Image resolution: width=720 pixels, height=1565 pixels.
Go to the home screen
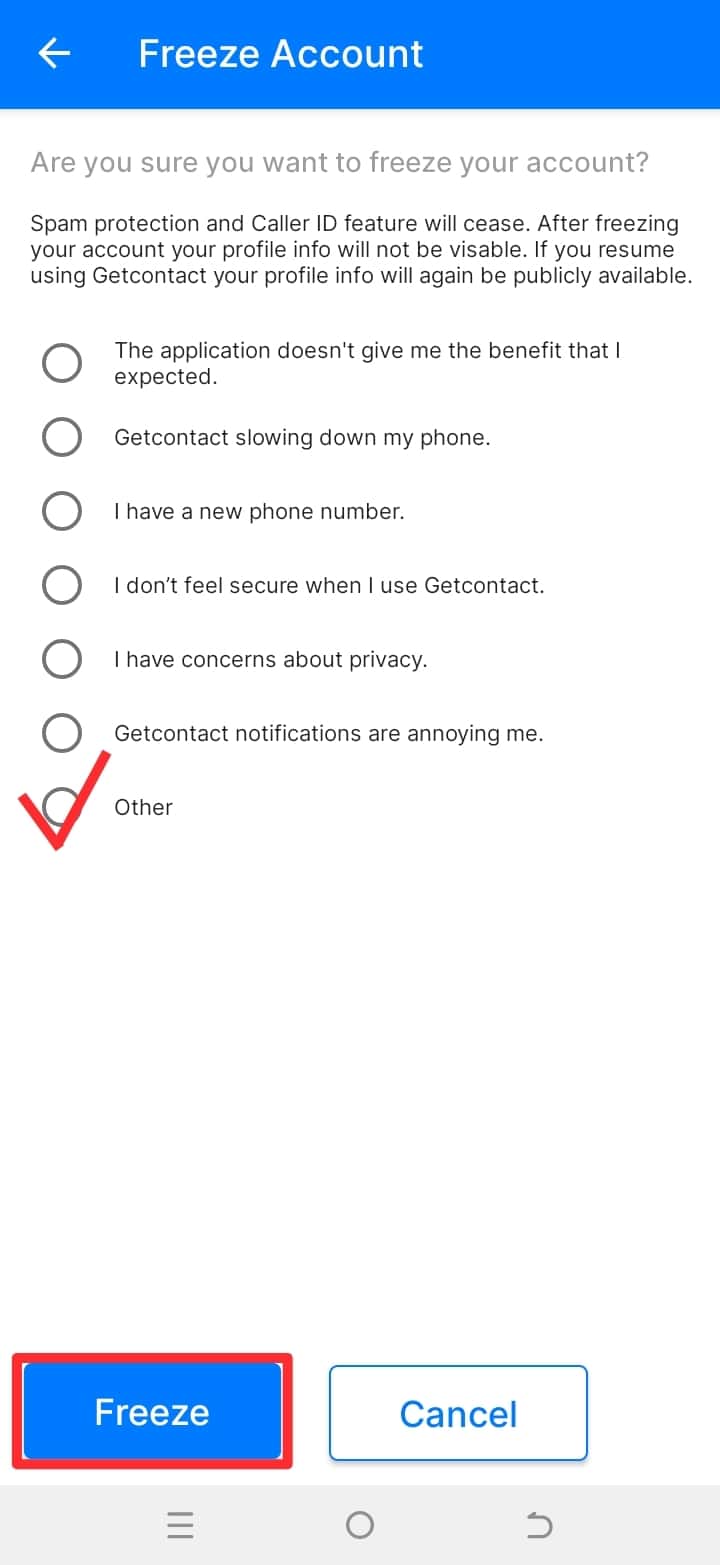(360, 1525)
